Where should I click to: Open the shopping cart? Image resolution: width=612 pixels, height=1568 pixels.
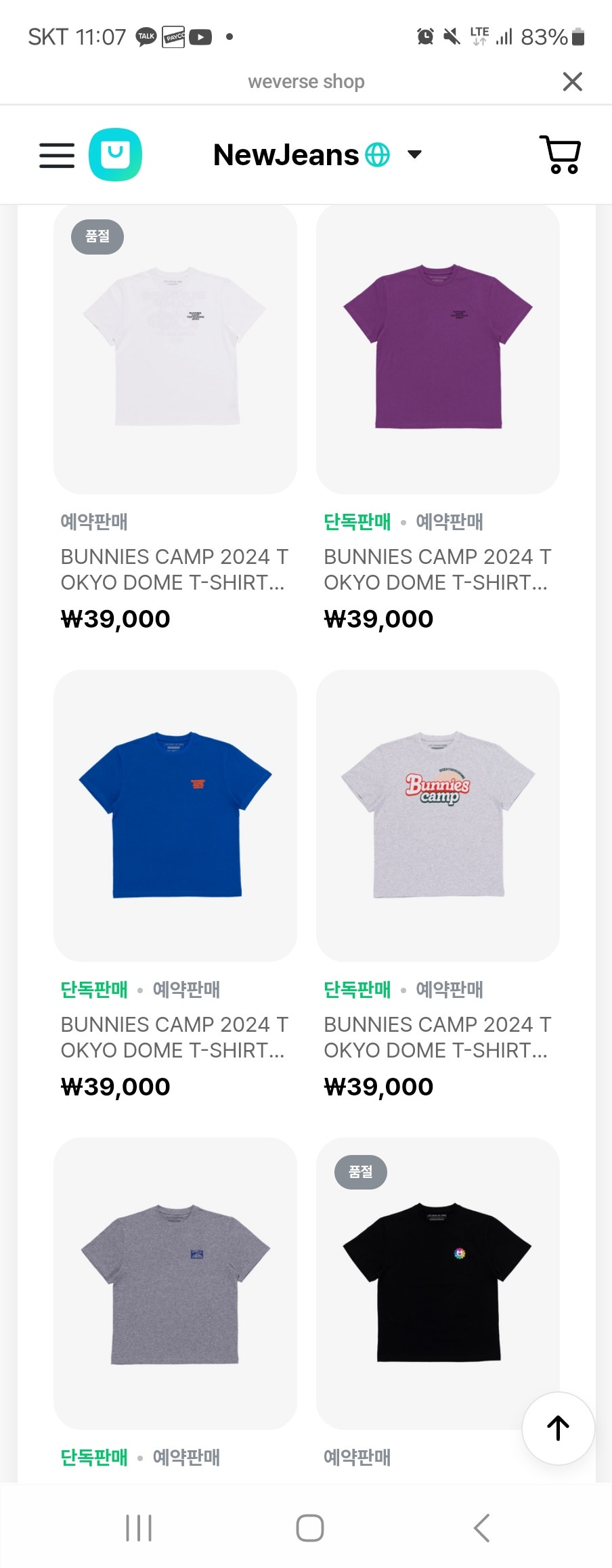pyautogui.click(x=561, y=154)
